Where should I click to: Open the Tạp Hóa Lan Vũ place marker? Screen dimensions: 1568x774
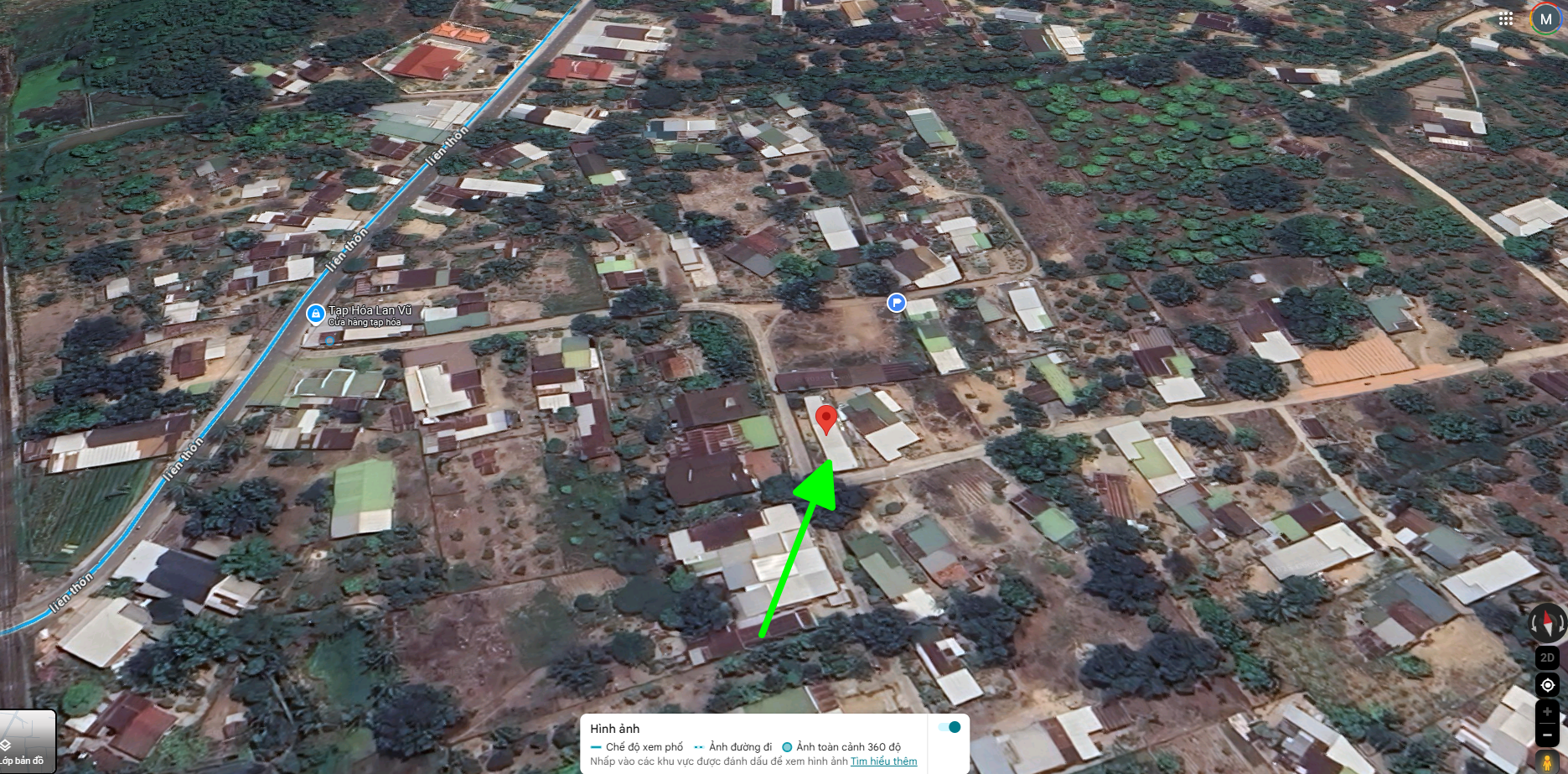[x=315, y=314]
